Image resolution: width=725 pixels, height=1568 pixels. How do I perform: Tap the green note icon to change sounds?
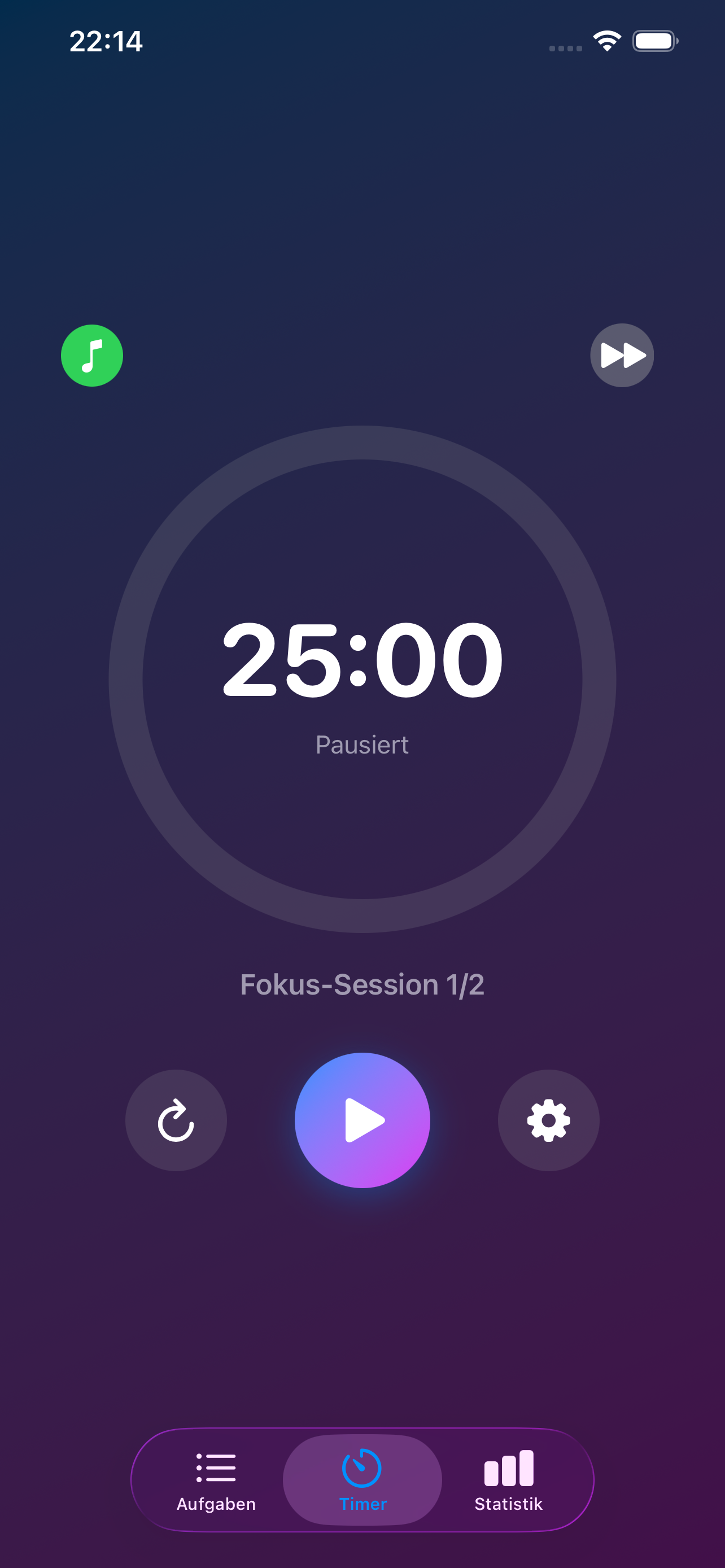pos(92,356)
